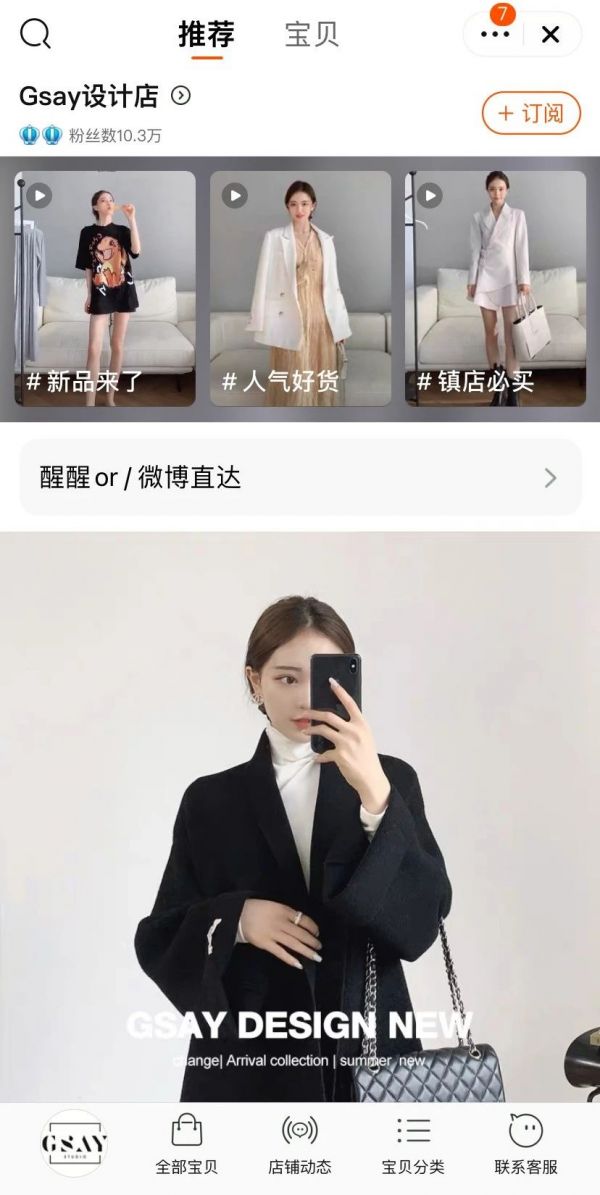
Task: Open the GSAY DESIGN NEW banner
Action: [300, 815]
